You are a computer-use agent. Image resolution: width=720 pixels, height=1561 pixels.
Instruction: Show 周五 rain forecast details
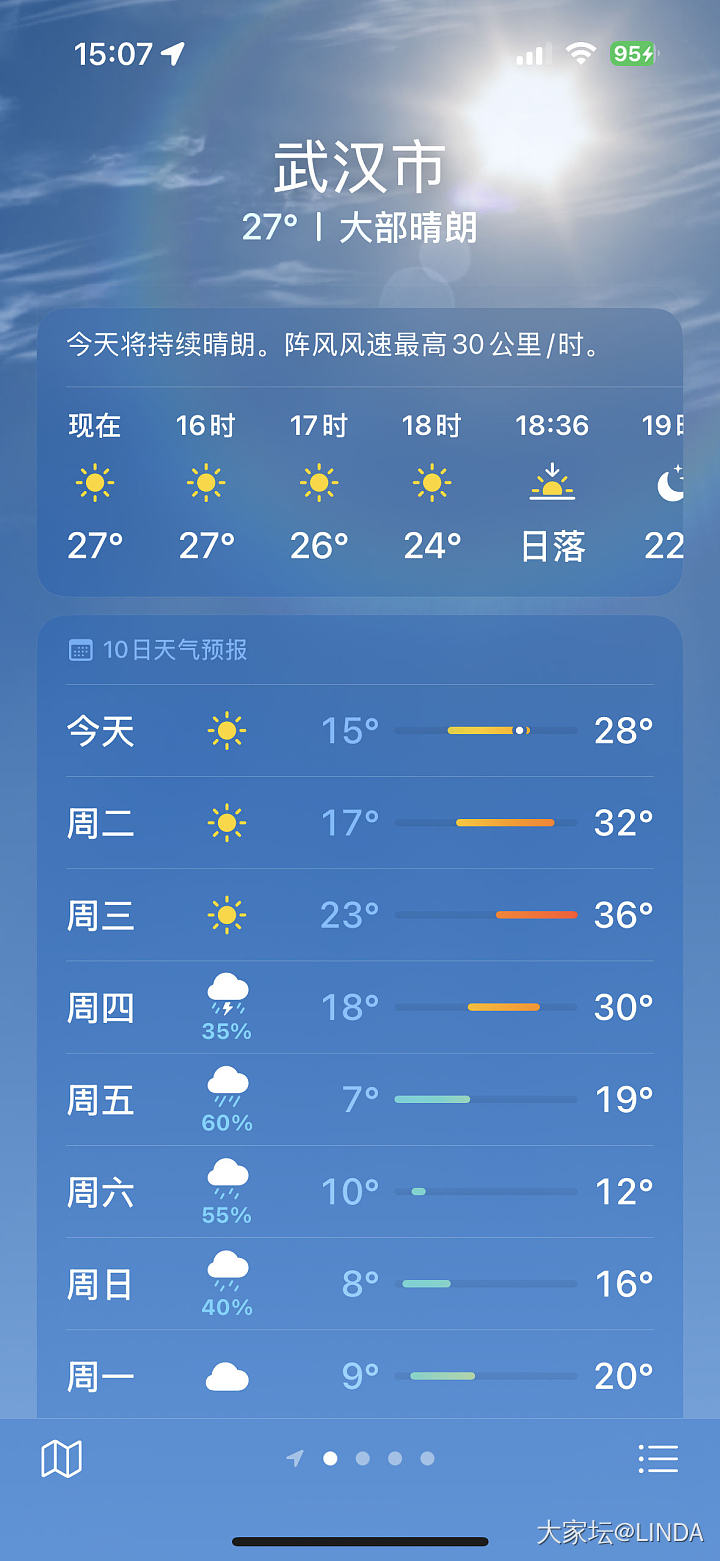pos(360,1100)
